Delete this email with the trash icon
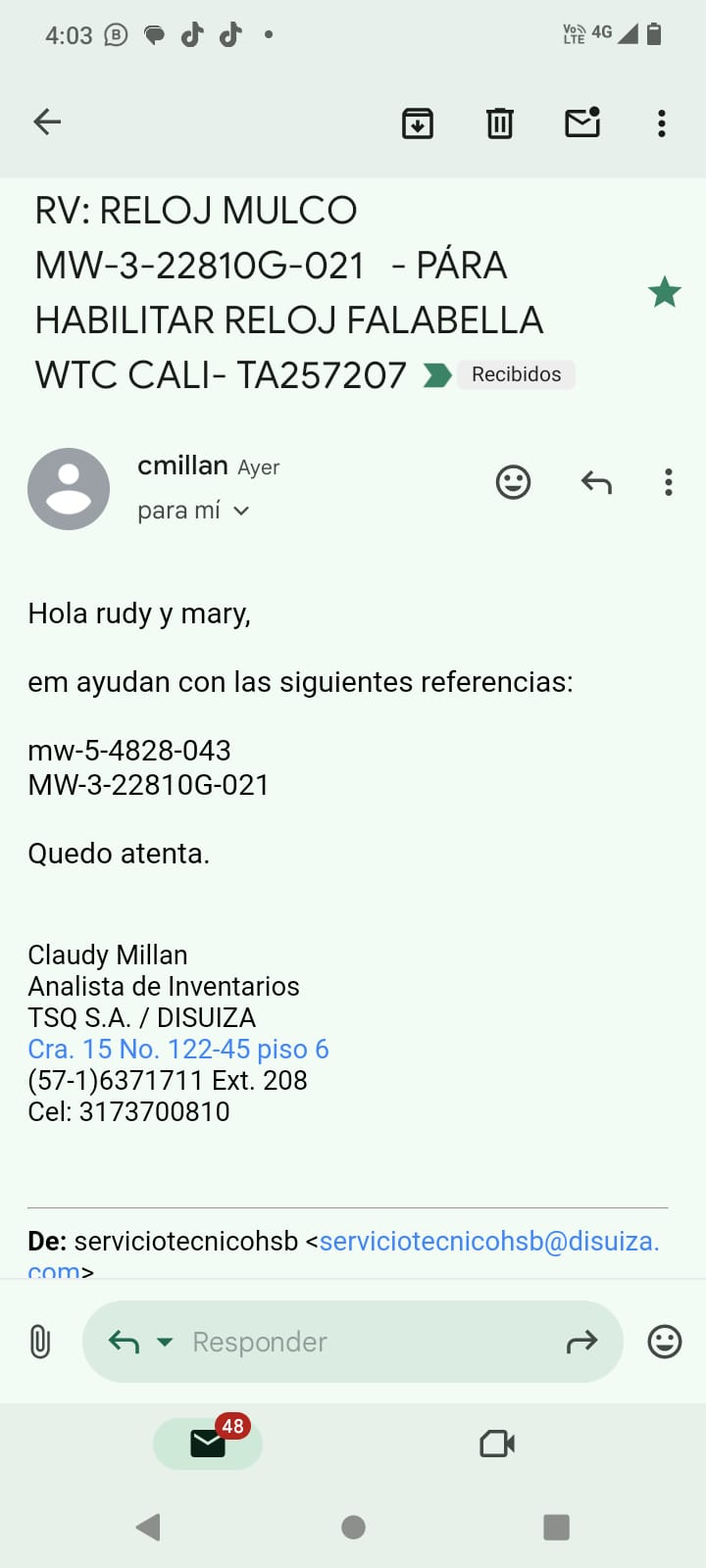The height and width of the screenshot is (1568, 706). click(x=500, y=122)
